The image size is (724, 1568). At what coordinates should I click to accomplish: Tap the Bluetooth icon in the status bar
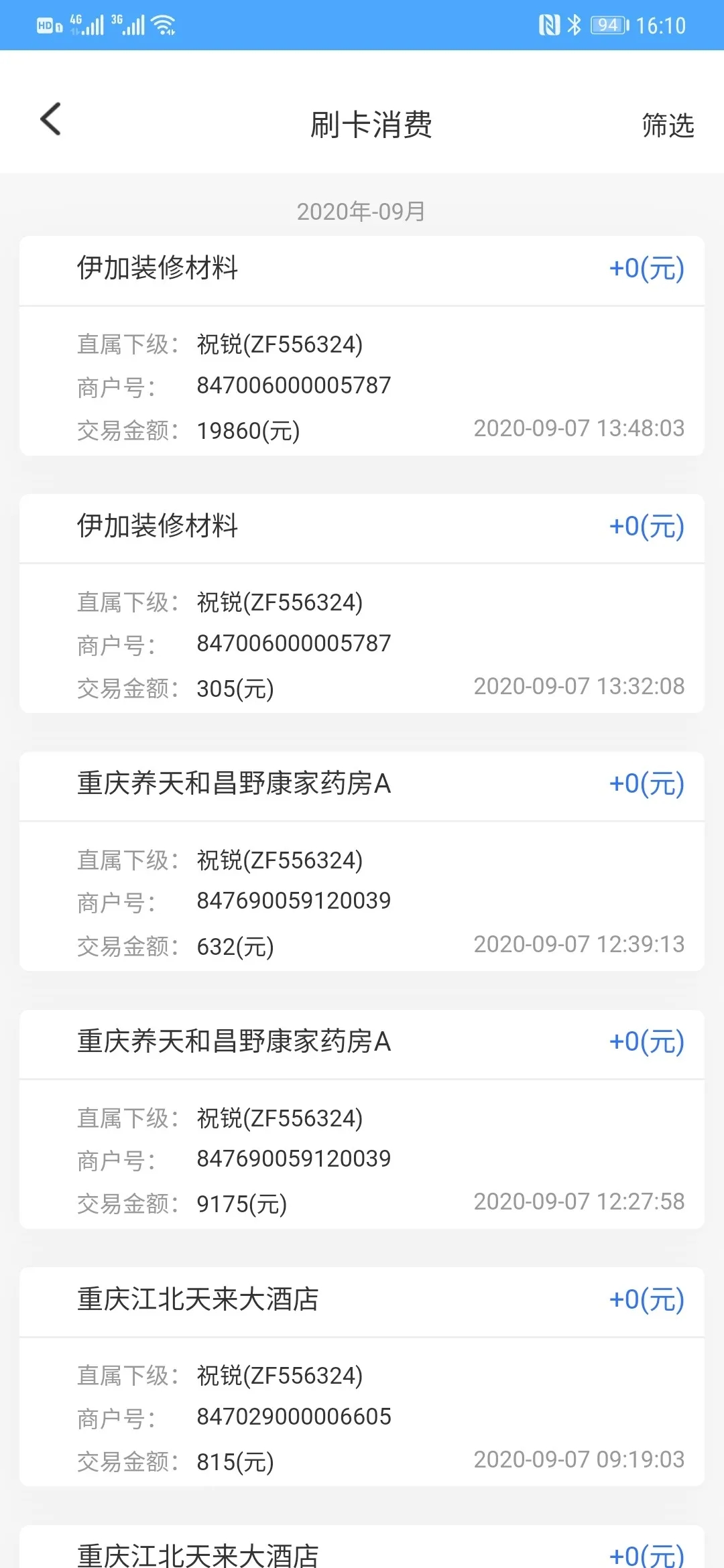point(574,25)
